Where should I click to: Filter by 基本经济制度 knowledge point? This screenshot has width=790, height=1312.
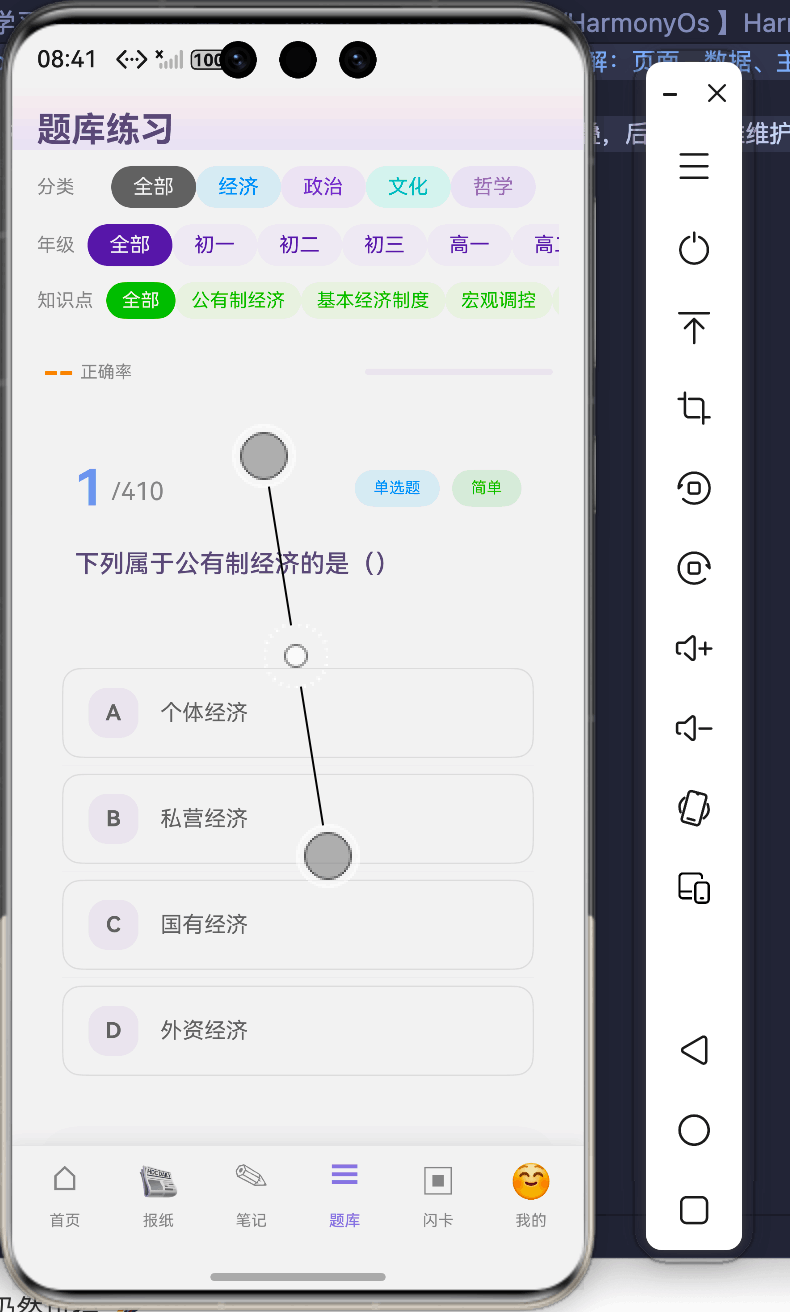point(373,300)
